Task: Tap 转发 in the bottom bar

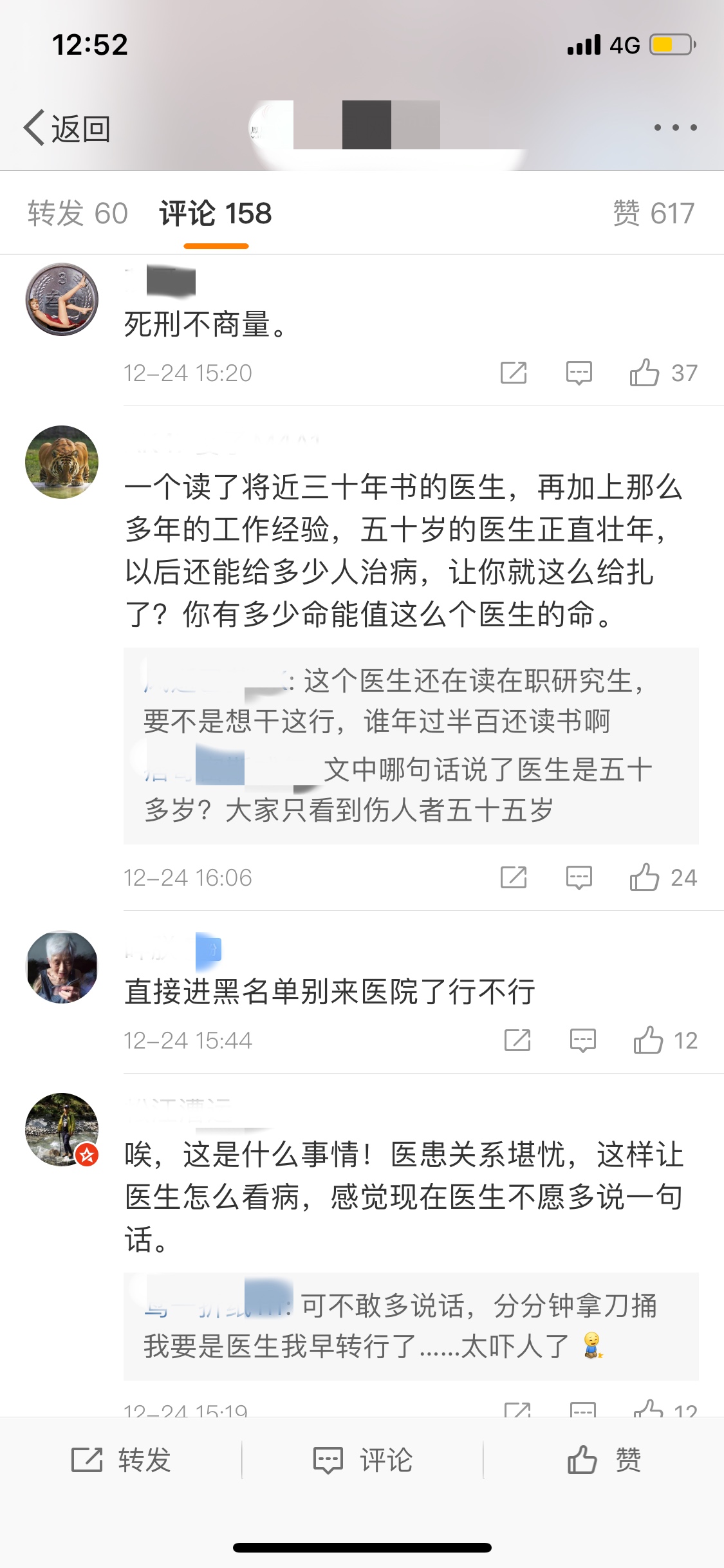Action: pyautogui.click(x=121, y=1460)
